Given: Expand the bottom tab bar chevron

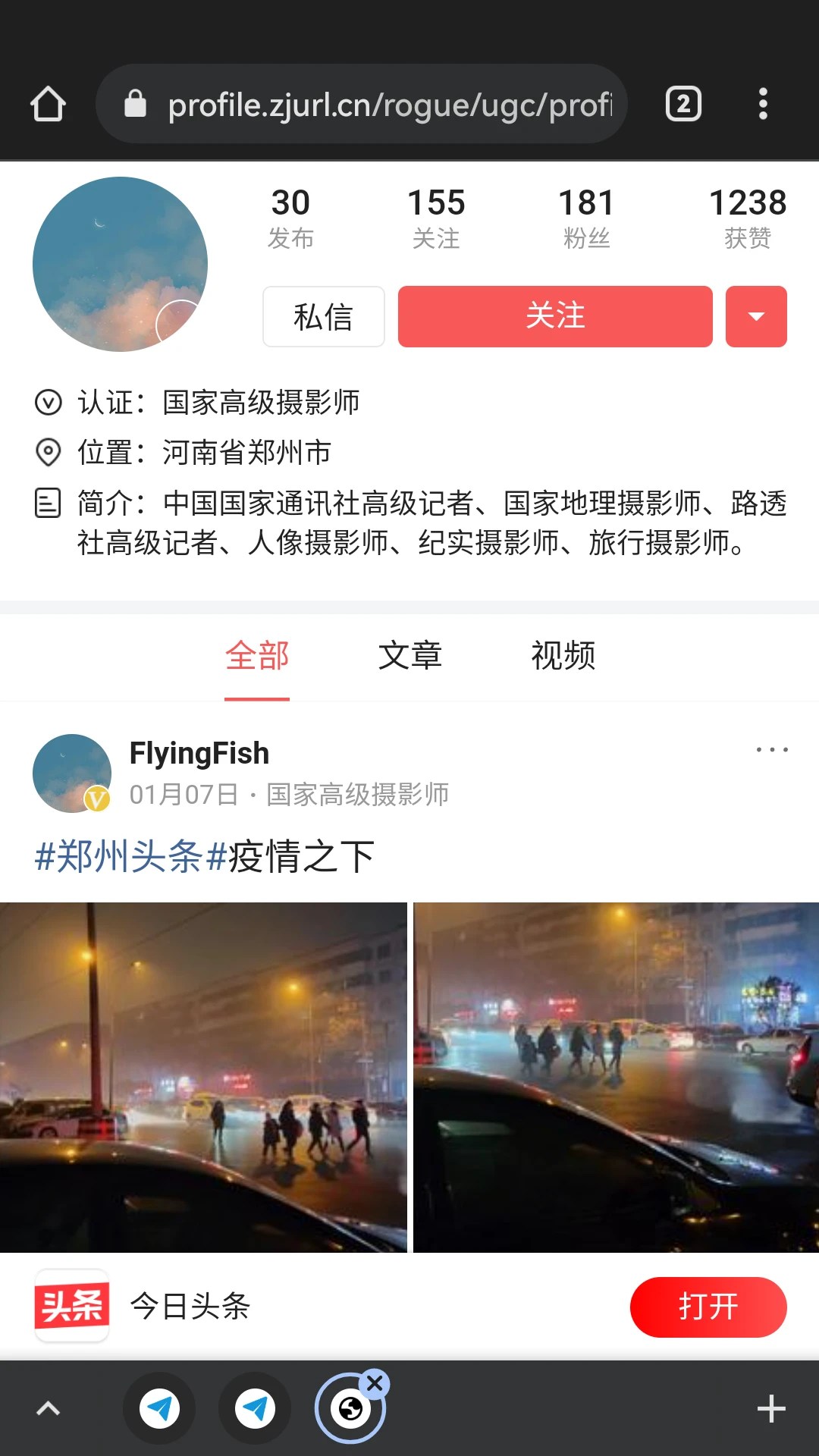Looking at the screenshot, I should click(48, 1409).
